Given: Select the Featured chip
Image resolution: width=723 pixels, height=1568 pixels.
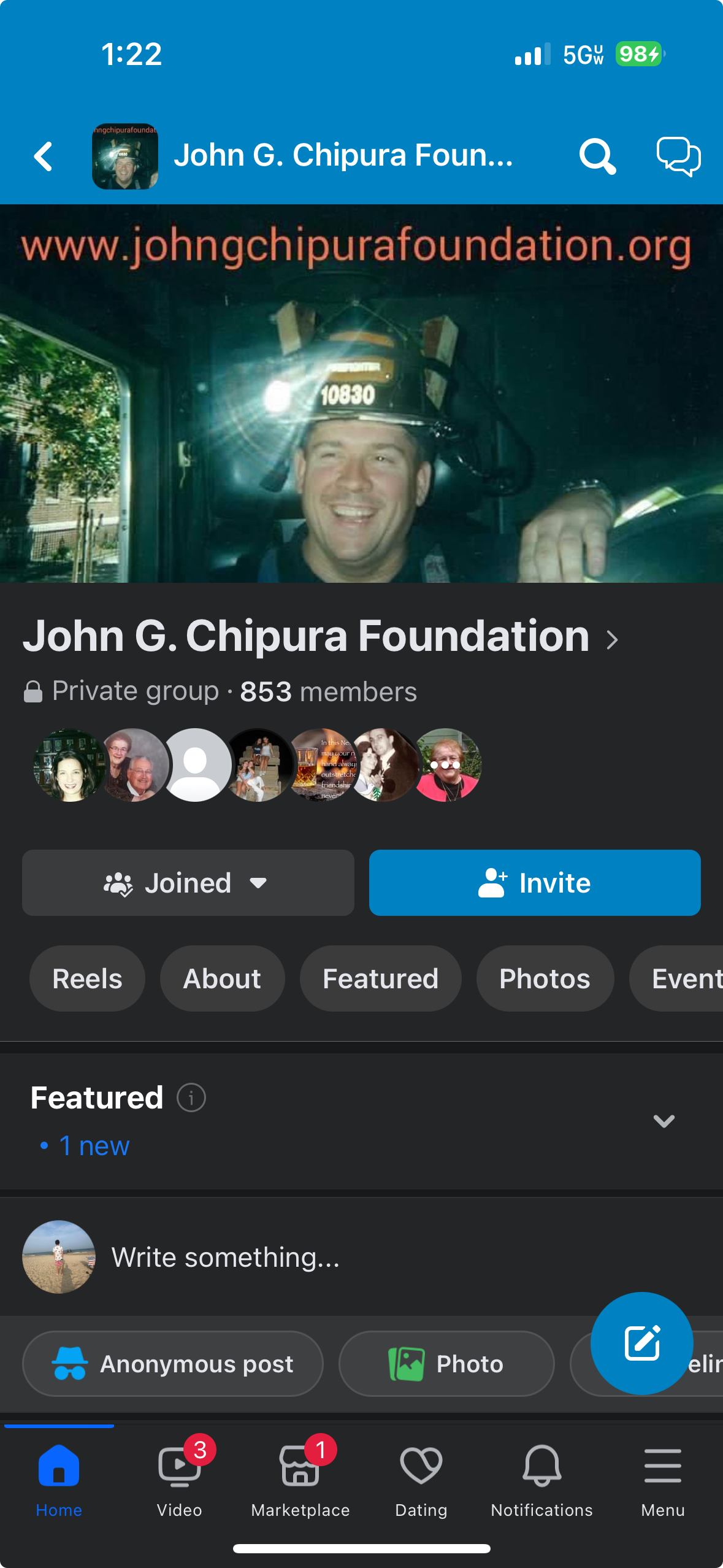Looking at the screenshot, I should click(380, 978).
